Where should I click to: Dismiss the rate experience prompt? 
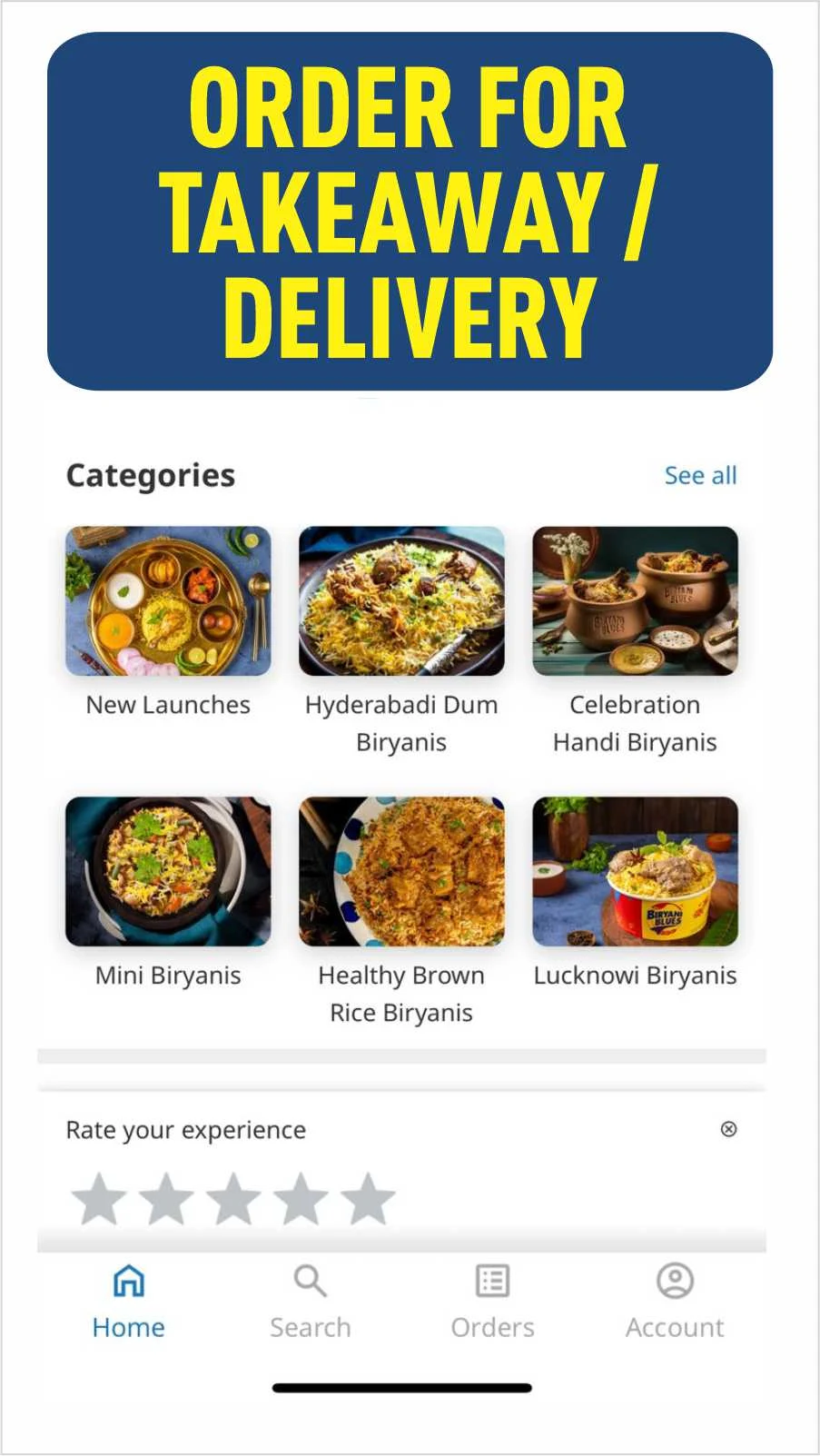click(730, 1128)
